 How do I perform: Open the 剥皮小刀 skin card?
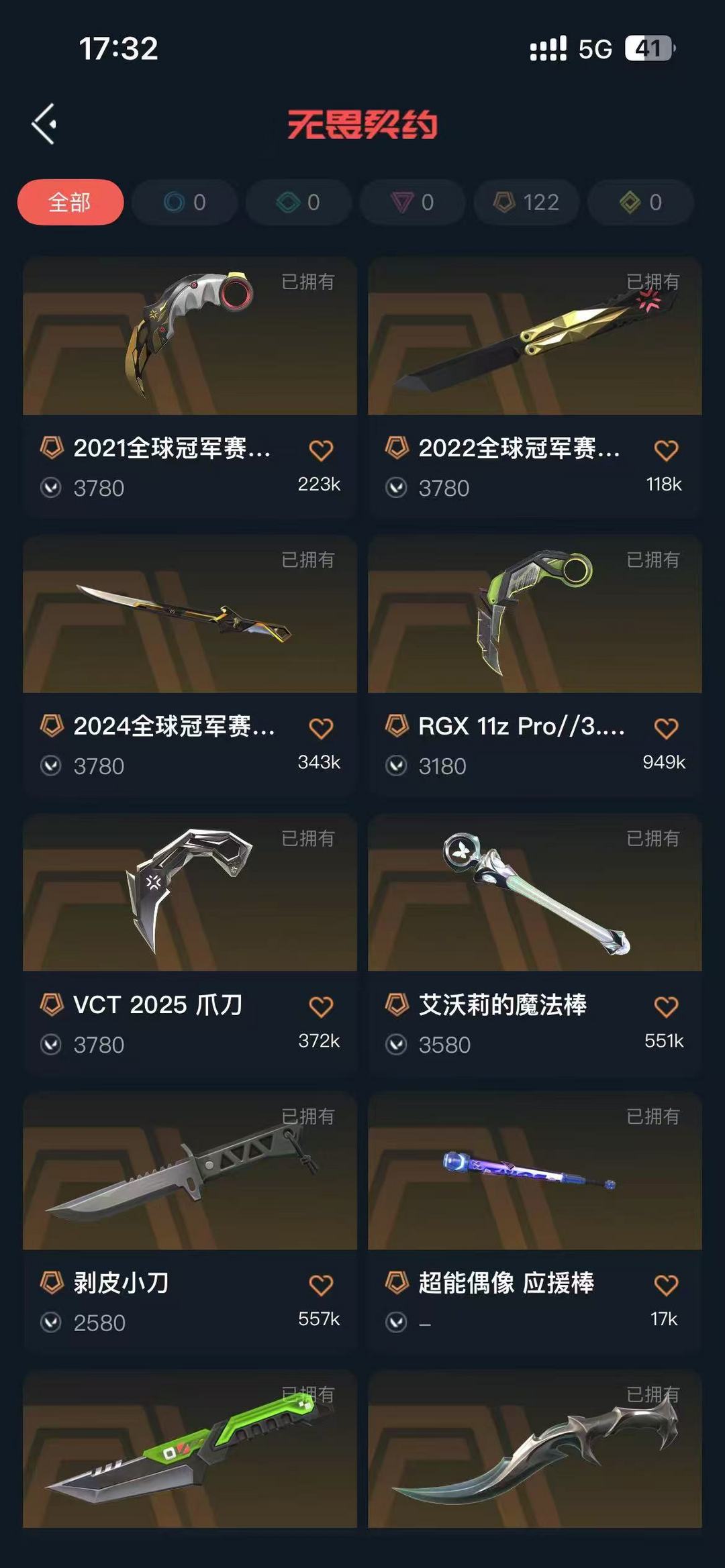click(x=190, y=1222)
